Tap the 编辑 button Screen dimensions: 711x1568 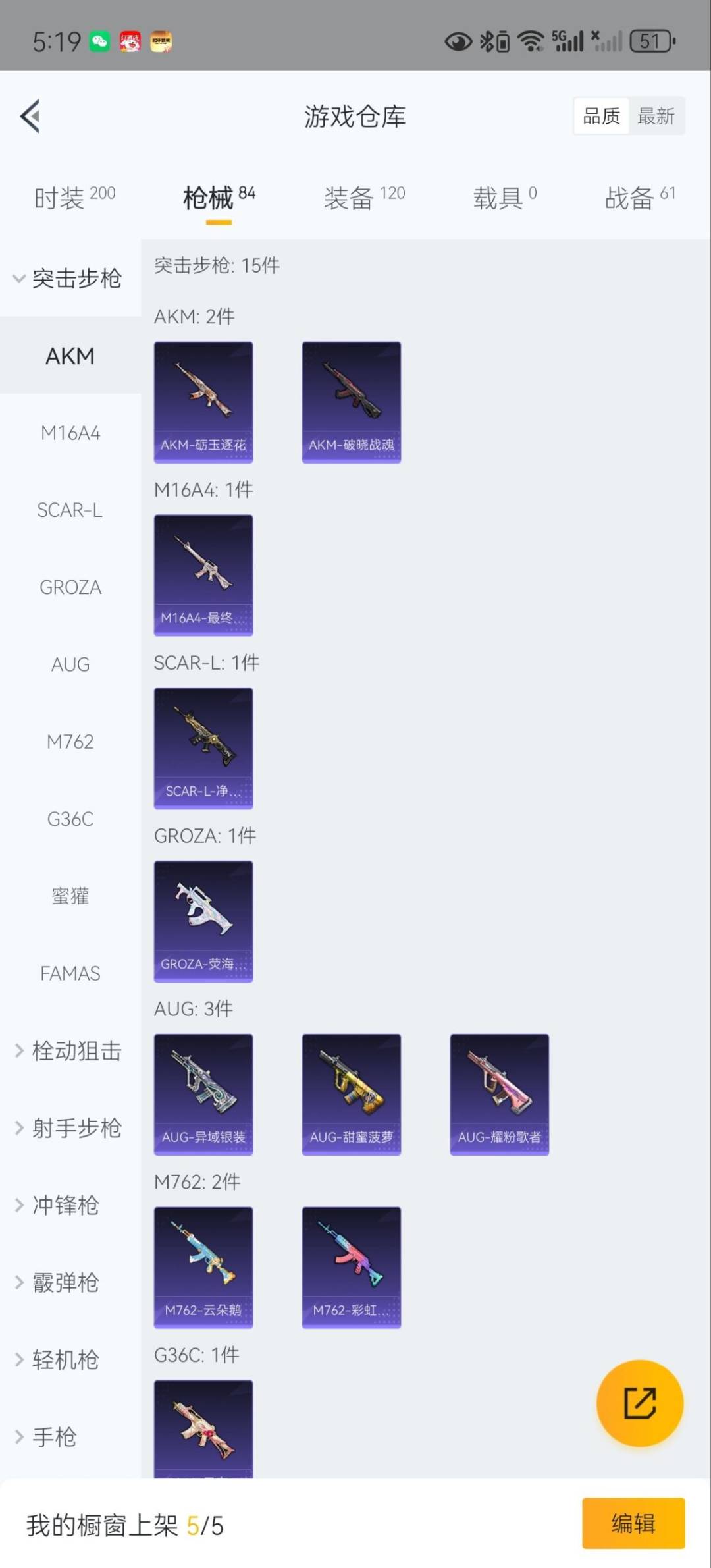[x=633, y=1523]
